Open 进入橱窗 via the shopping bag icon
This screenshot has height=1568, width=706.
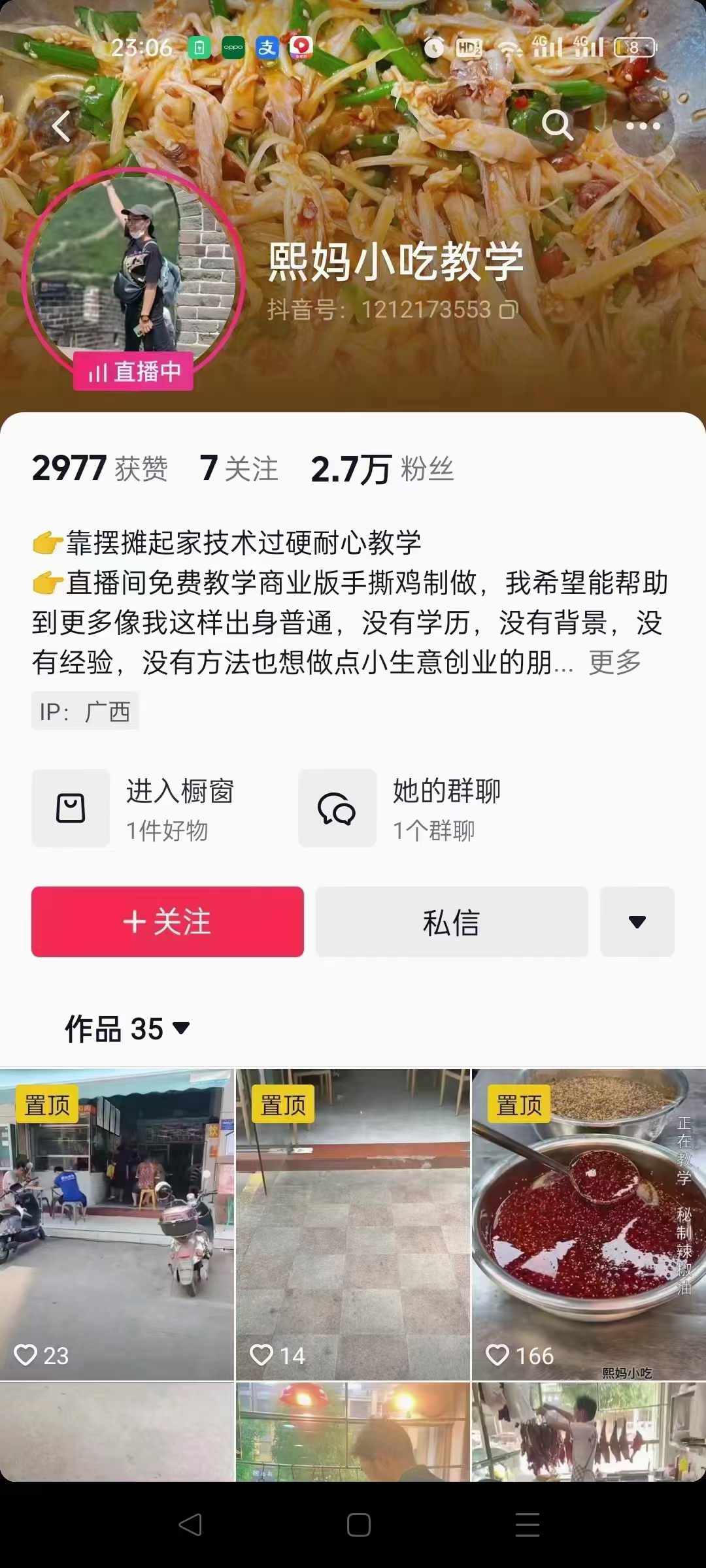click(71, 808)
